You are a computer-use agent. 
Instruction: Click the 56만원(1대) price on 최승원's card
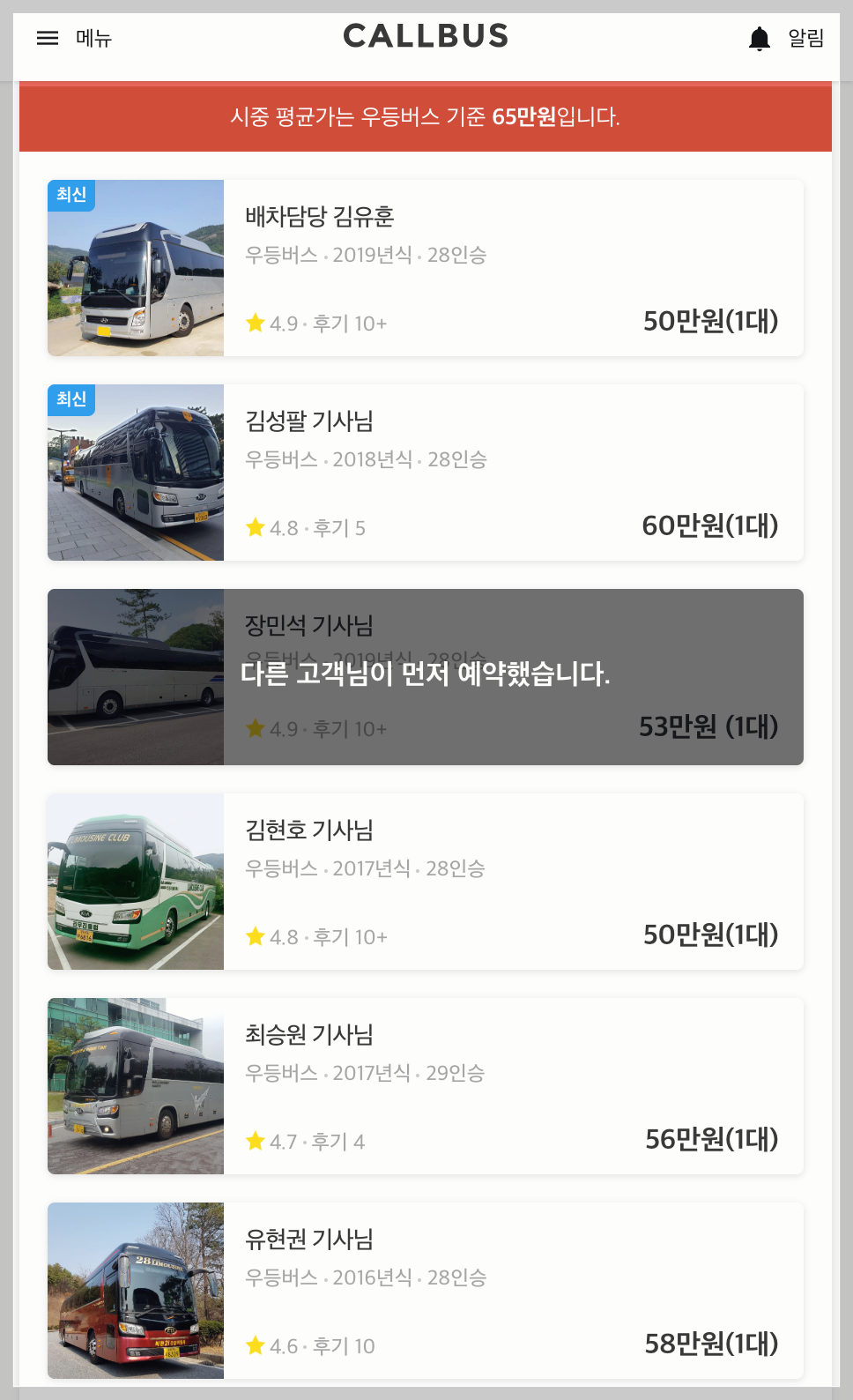click(x=711, y=1140)
